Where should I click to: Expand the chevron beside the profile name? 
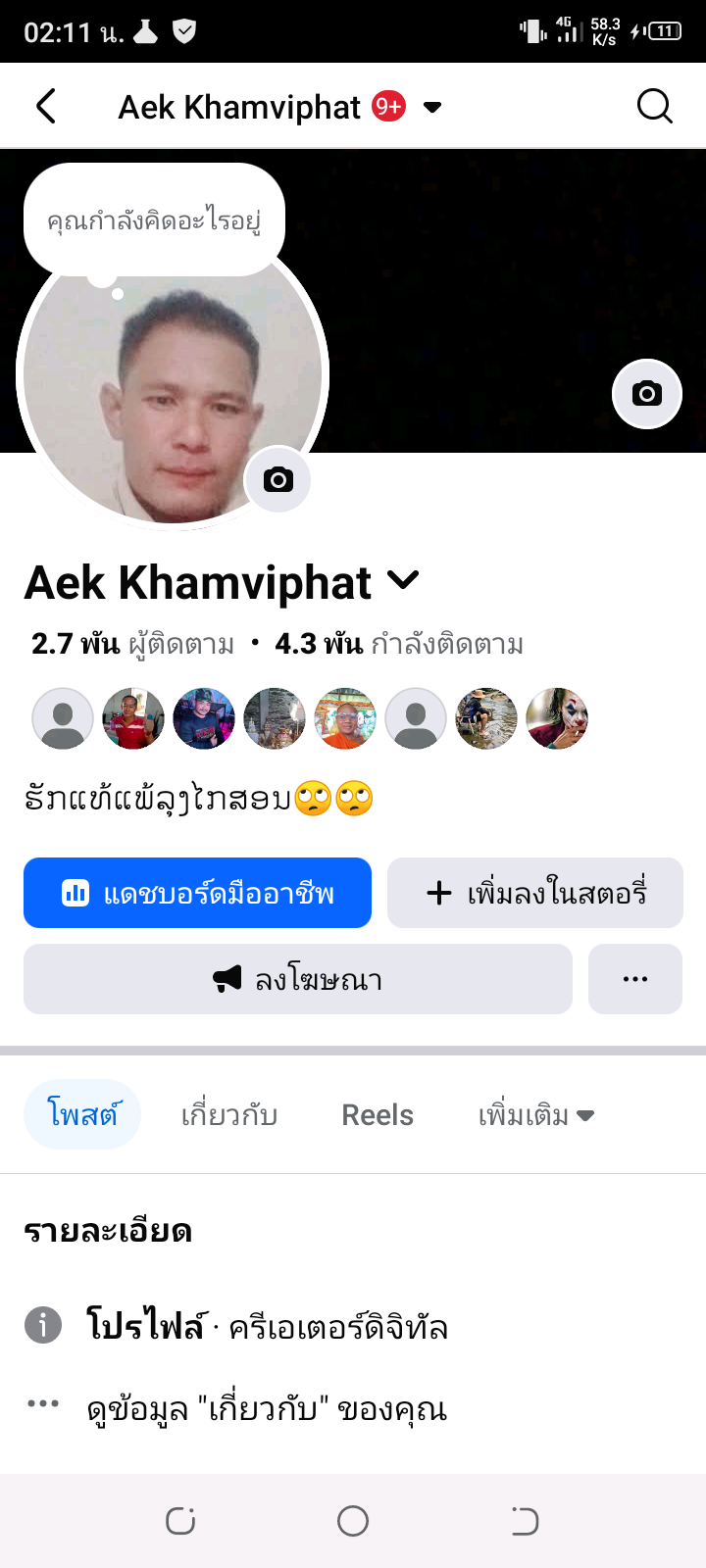pyautogui.click(x=403, y=581)
